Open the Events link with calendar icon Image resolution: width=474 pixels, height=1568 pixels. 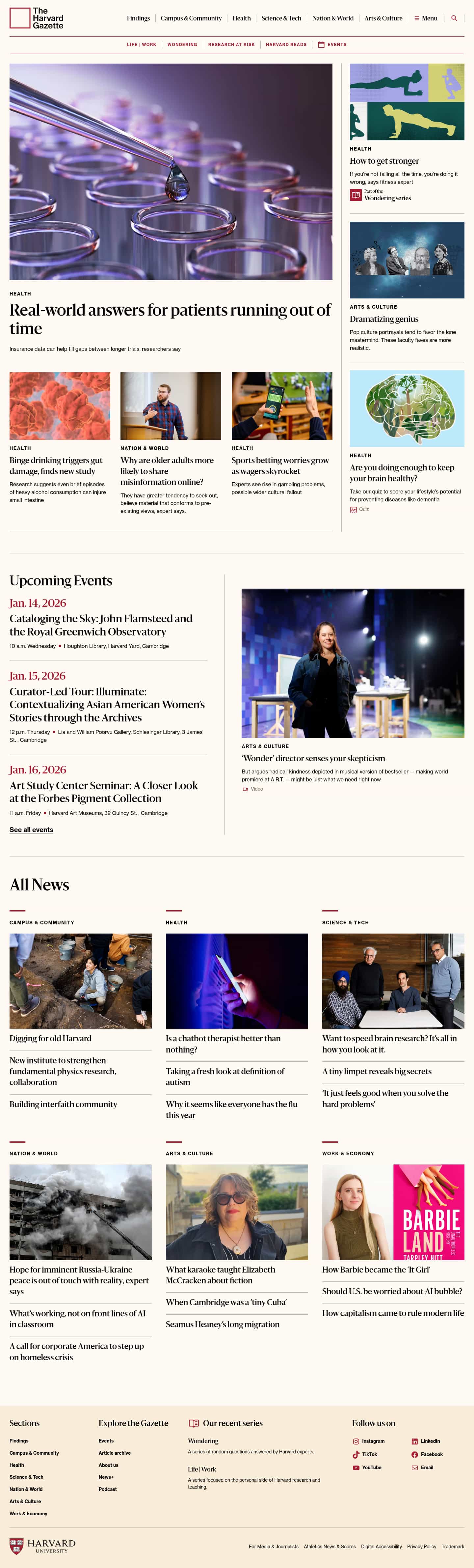pyautogui.click(x=332, y=44)
